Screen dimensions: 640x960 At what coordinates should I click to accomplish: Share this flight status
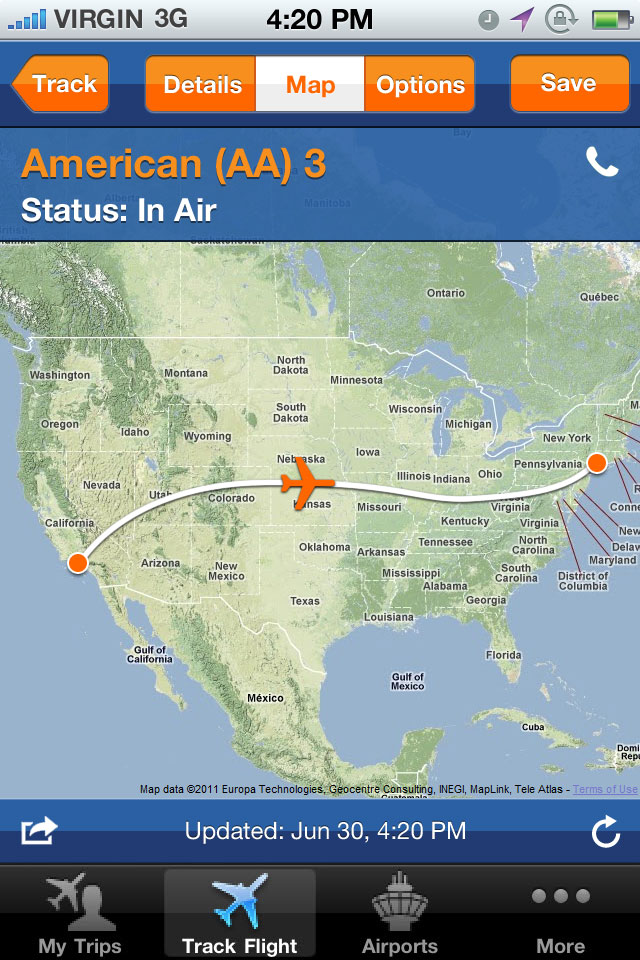coord(40,831)
